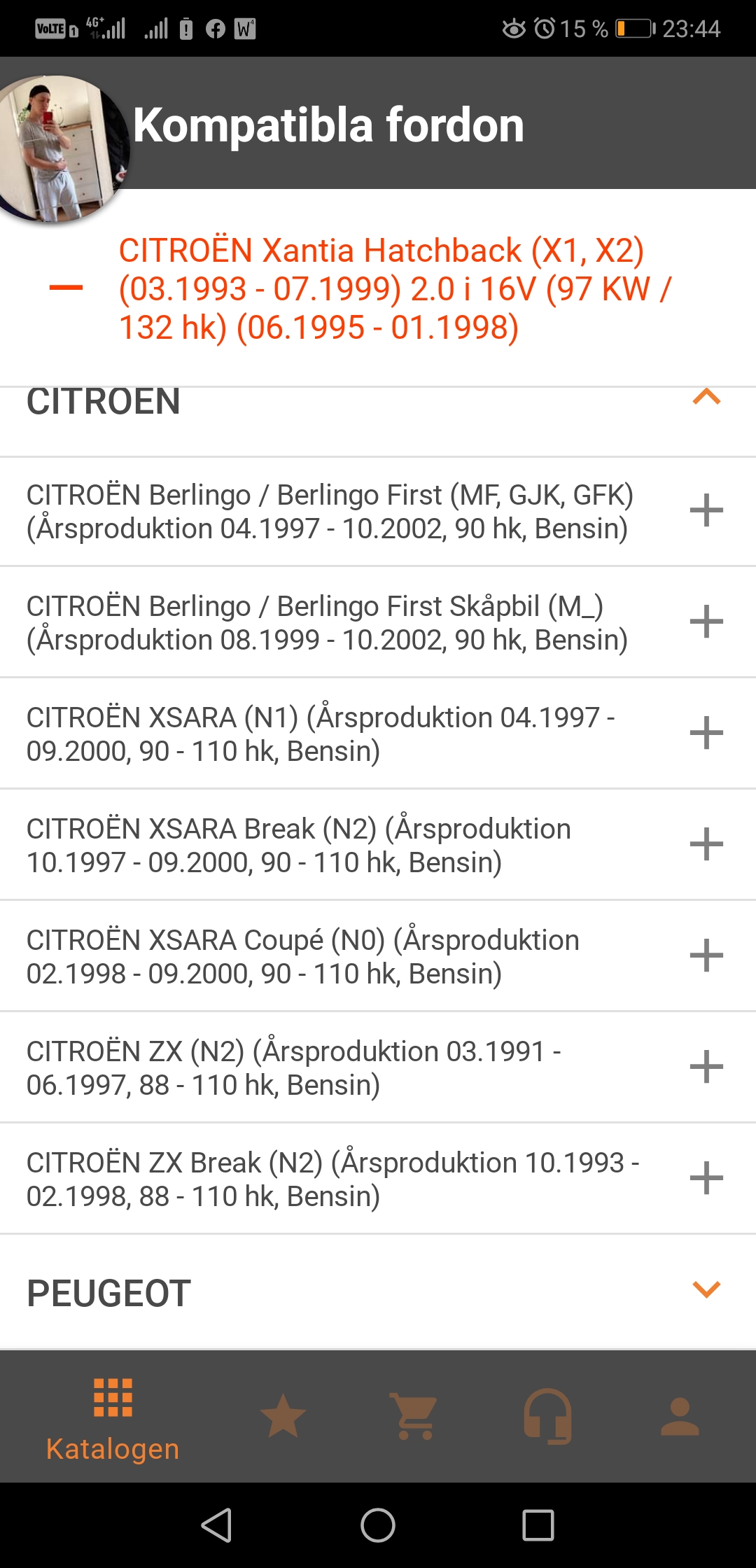
Task: Expand the XSARA Break (N2) row
Action: click(706, 844)
